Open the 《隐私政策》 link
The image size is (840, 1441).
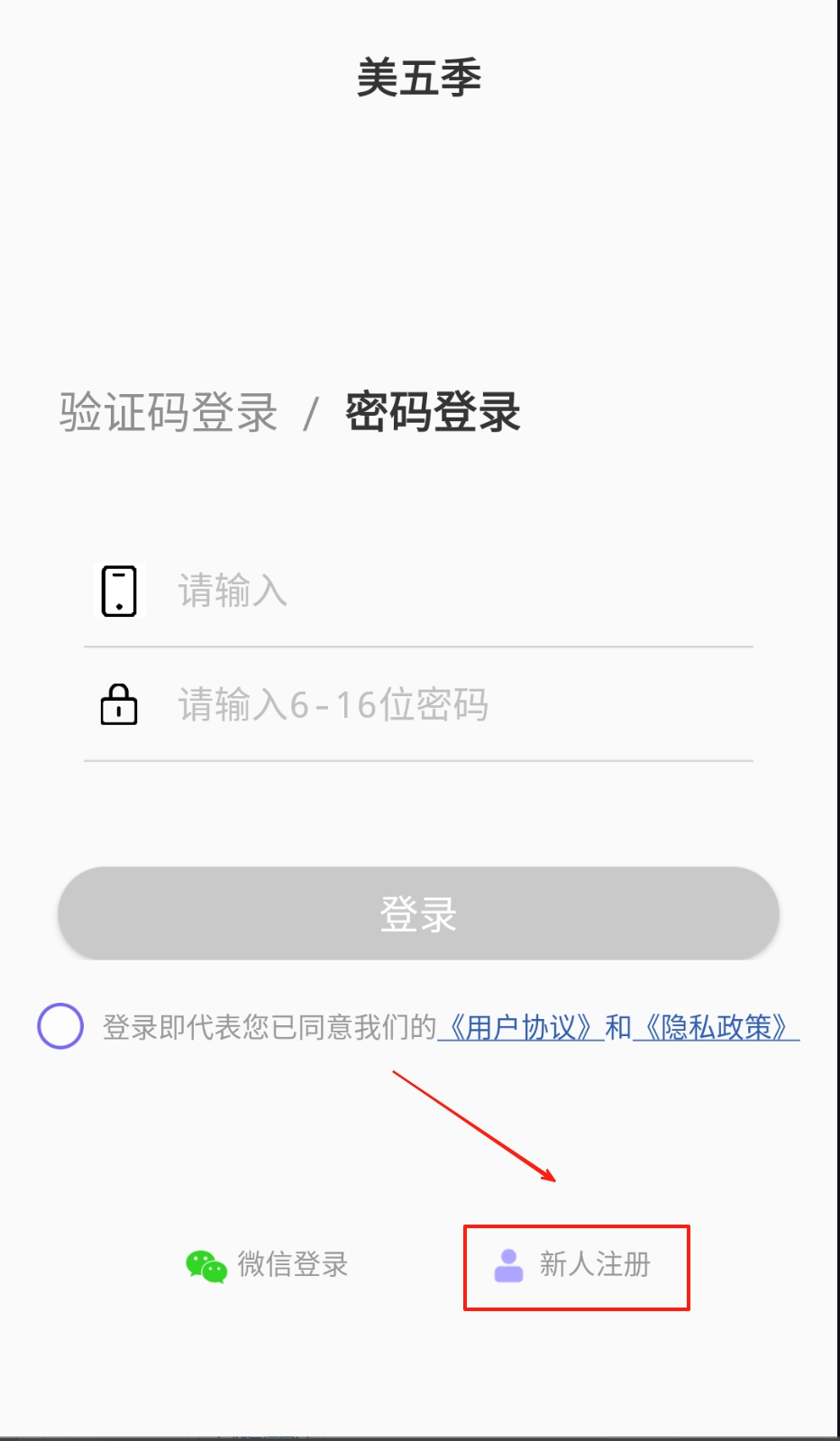pyautogui.click(x=716, y=1027)
